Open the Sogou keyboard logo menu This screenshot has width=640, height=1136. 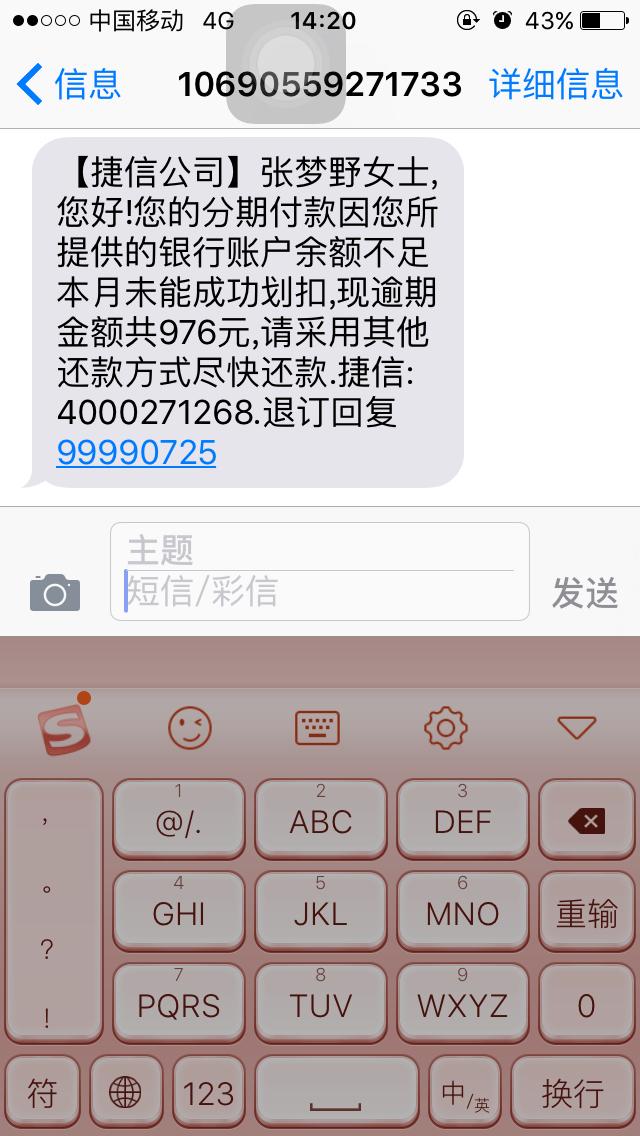65,728
